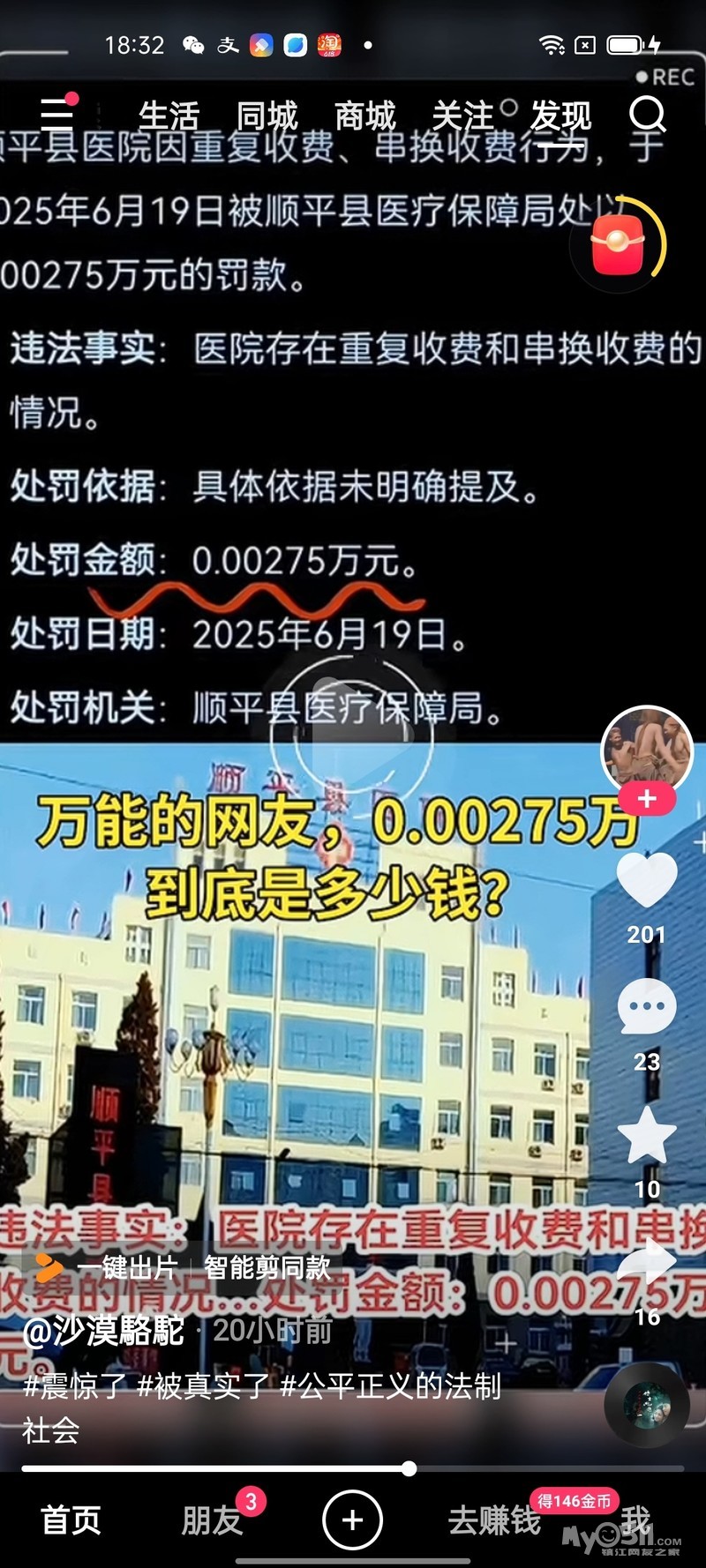Open the spinning music disc
The width and height of the screenshot is (706, 1568).
pyautogui.click(x=647, y=1405)
